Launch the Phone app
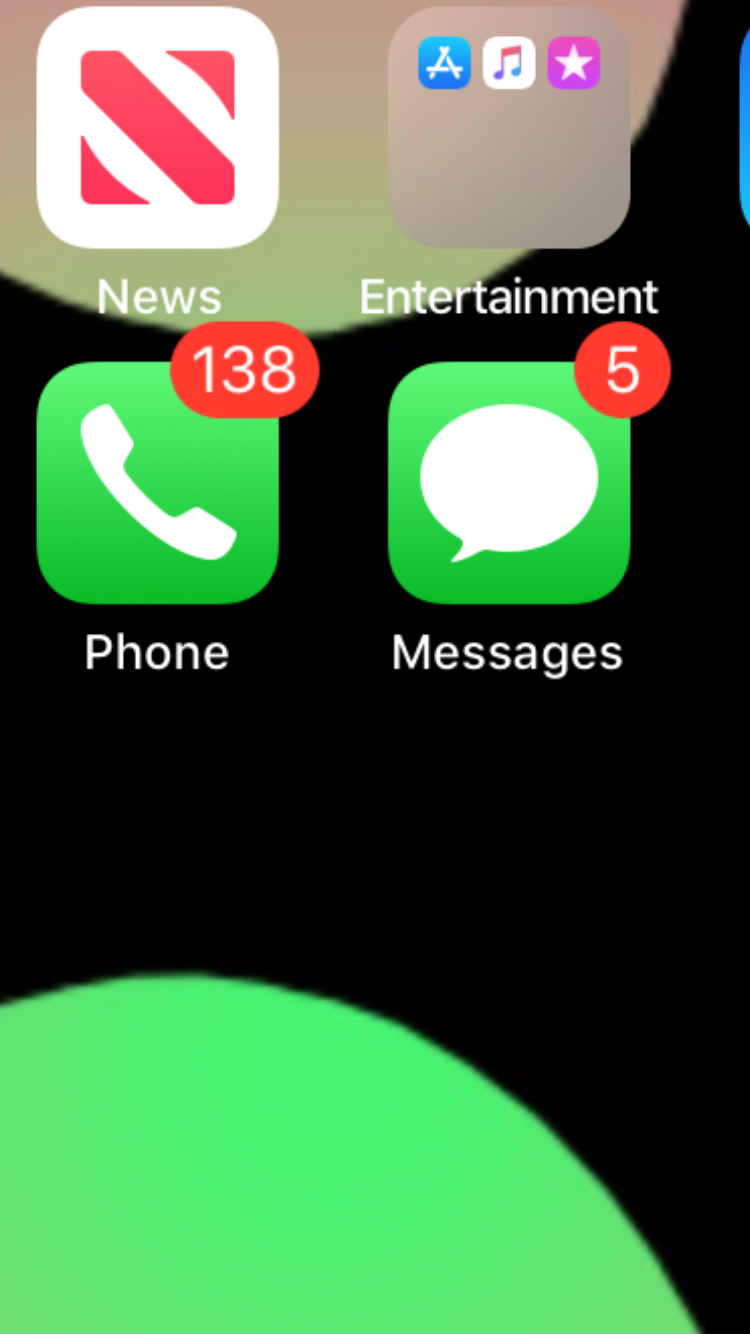This screenshot has height=1334, width=750. (157, 483)
